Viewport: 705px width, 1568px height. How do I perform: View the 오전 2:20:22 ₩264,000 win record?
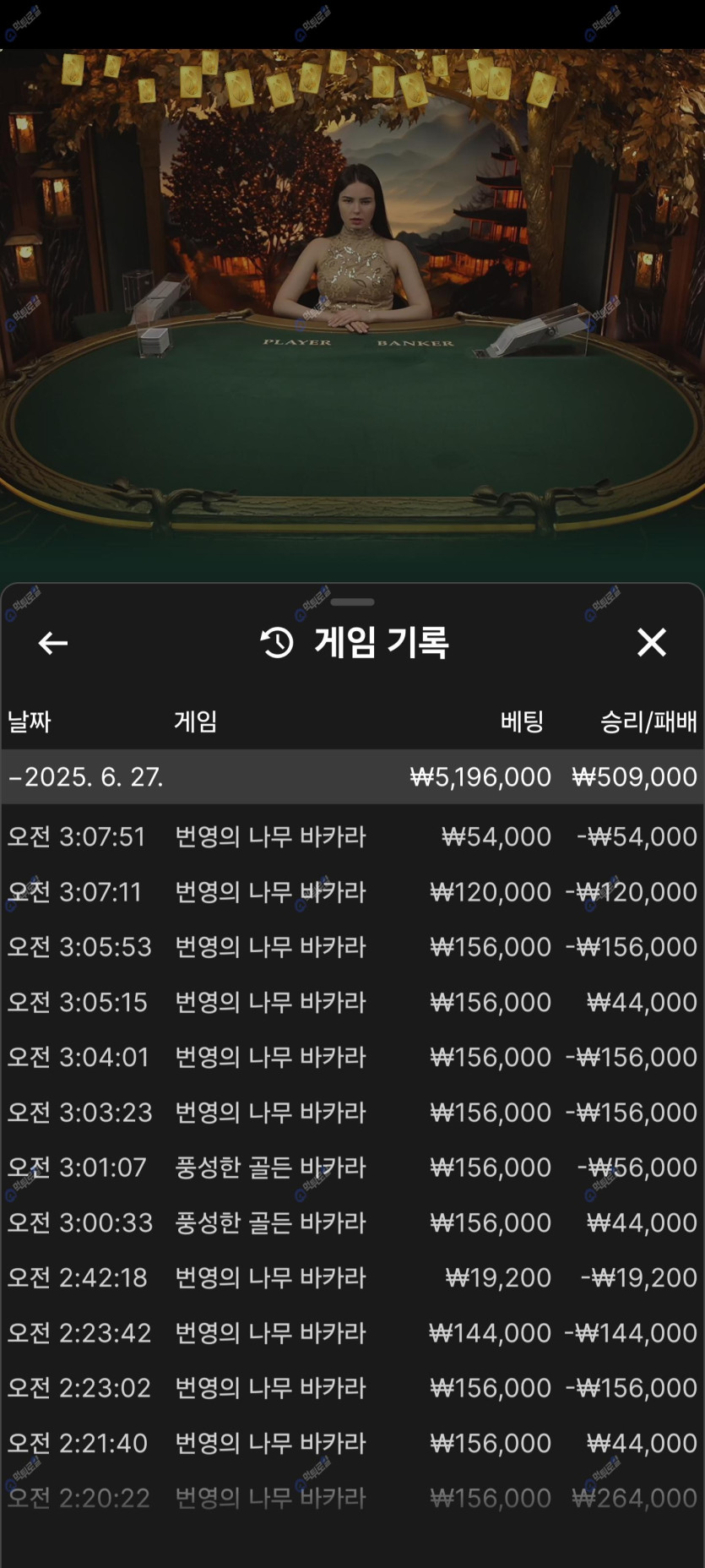click(x=352, y=1498)
